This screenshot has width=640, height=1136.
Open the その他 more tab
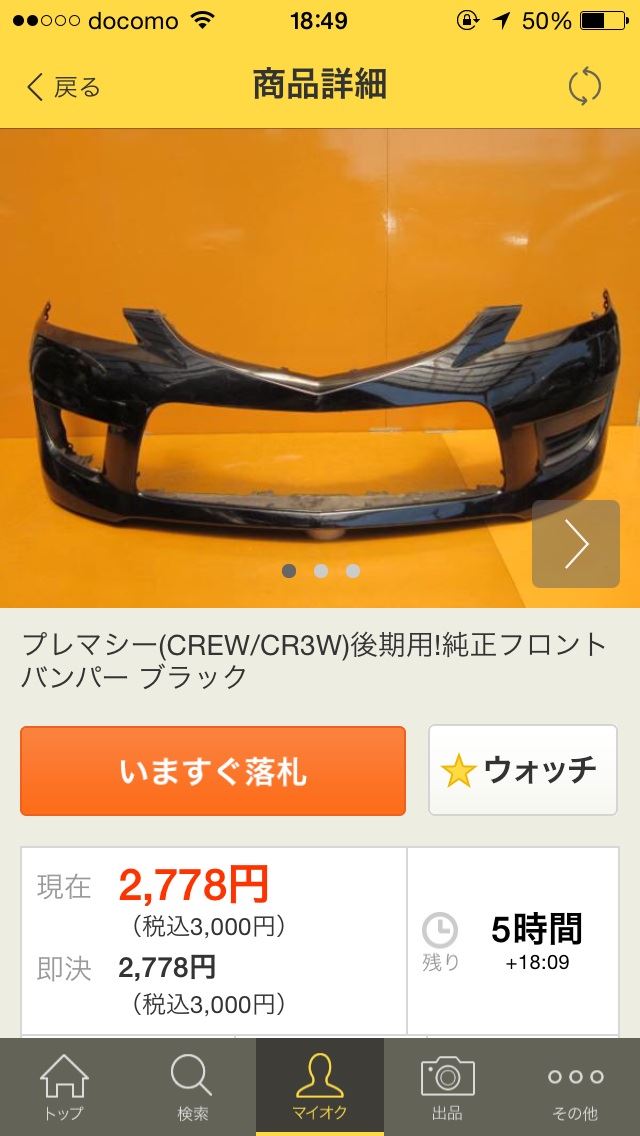coord(575,1087)
